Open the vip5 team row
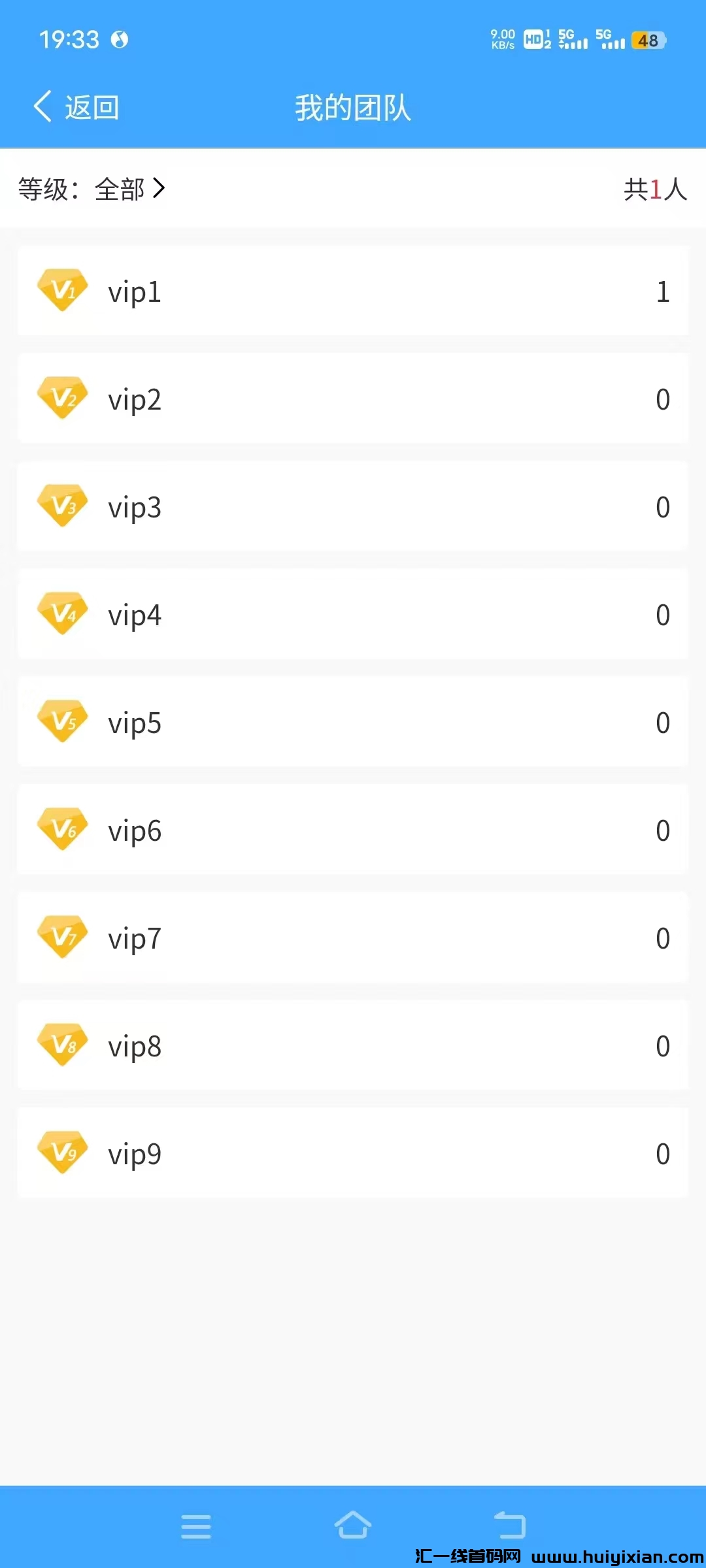The height and width of the screenshot is (1568, 706). (353, 723)
